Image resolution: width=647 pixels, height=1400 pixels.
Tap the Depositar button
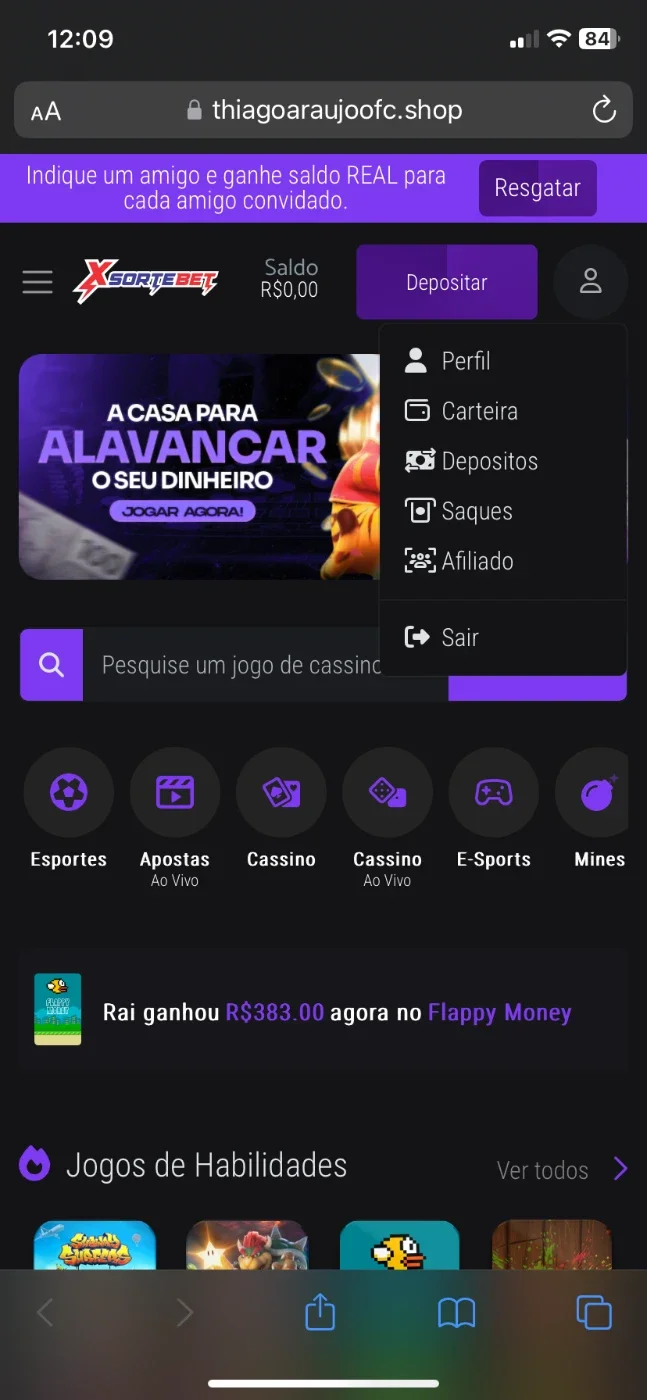click(447, 282)
